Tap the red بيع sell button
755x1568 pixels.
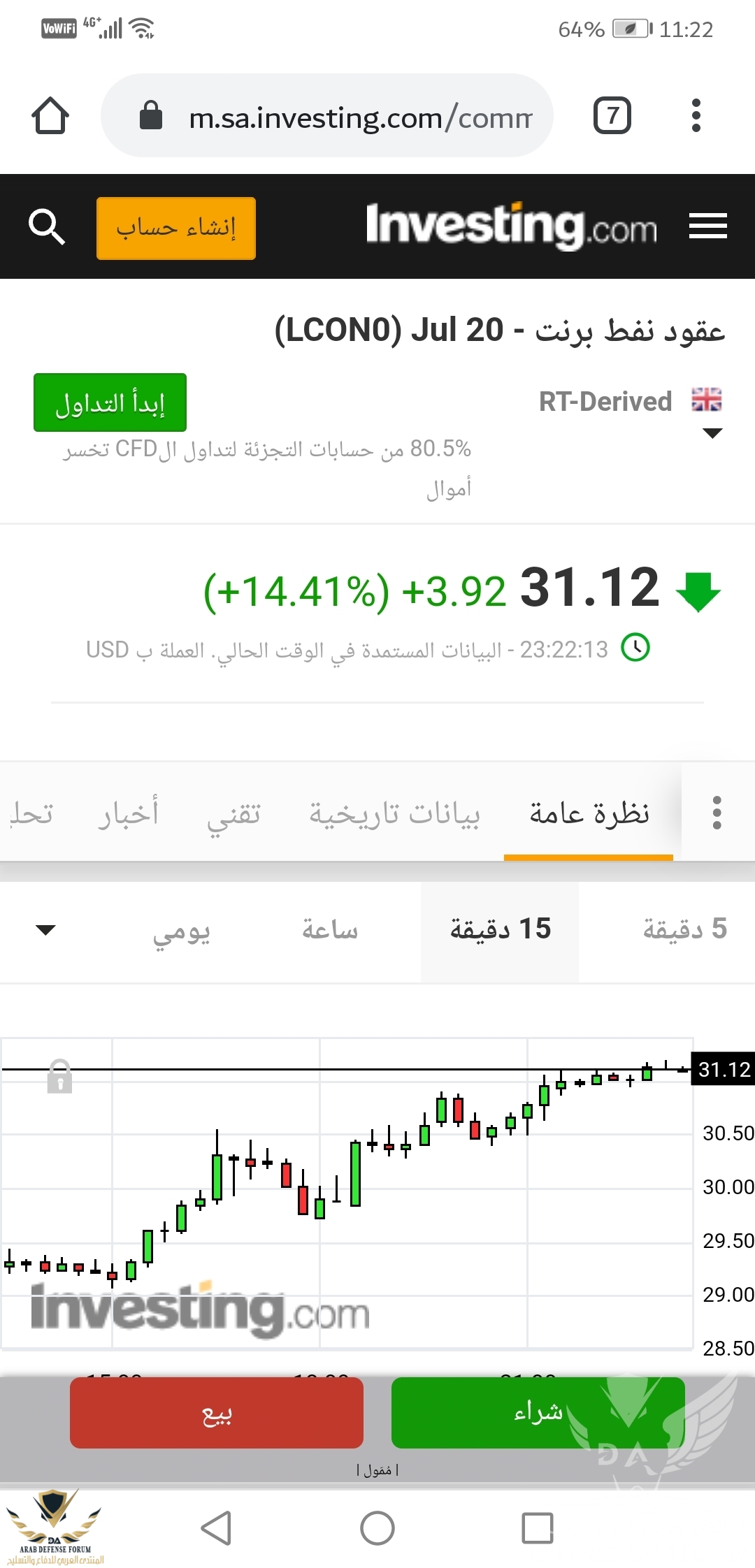[x=217, y=1412]
